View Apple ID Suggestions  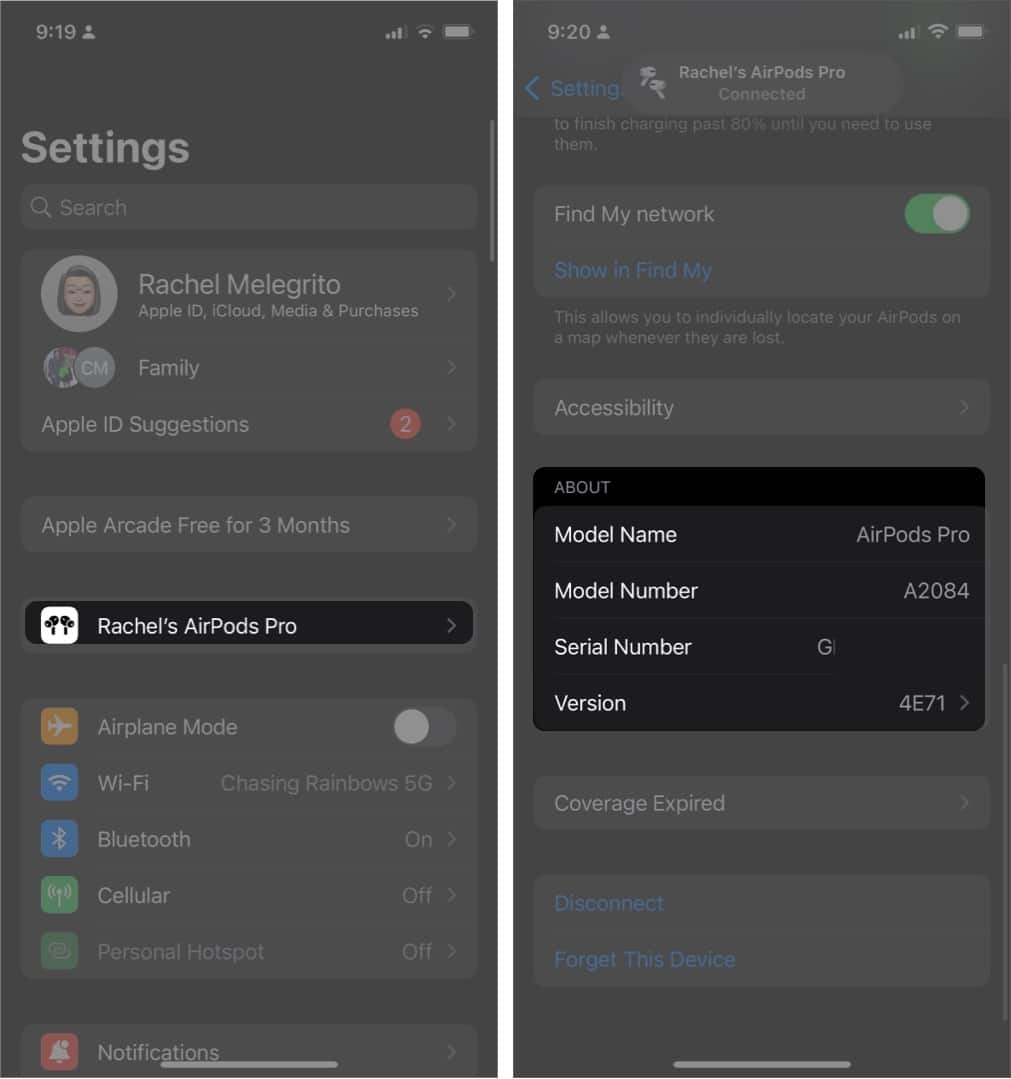pos(248,424)
